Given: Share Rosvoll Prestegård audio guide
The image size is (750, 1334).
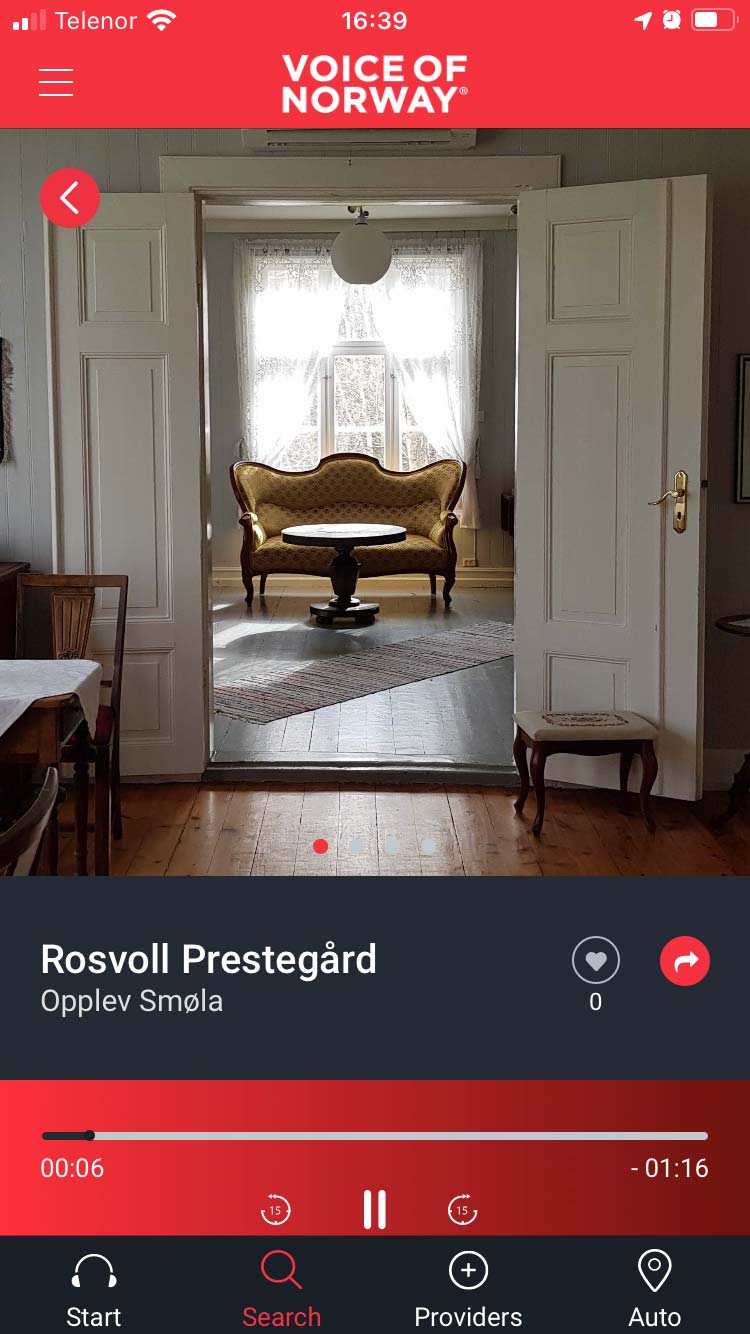Looking at the screenshot, I should (685, 961).
